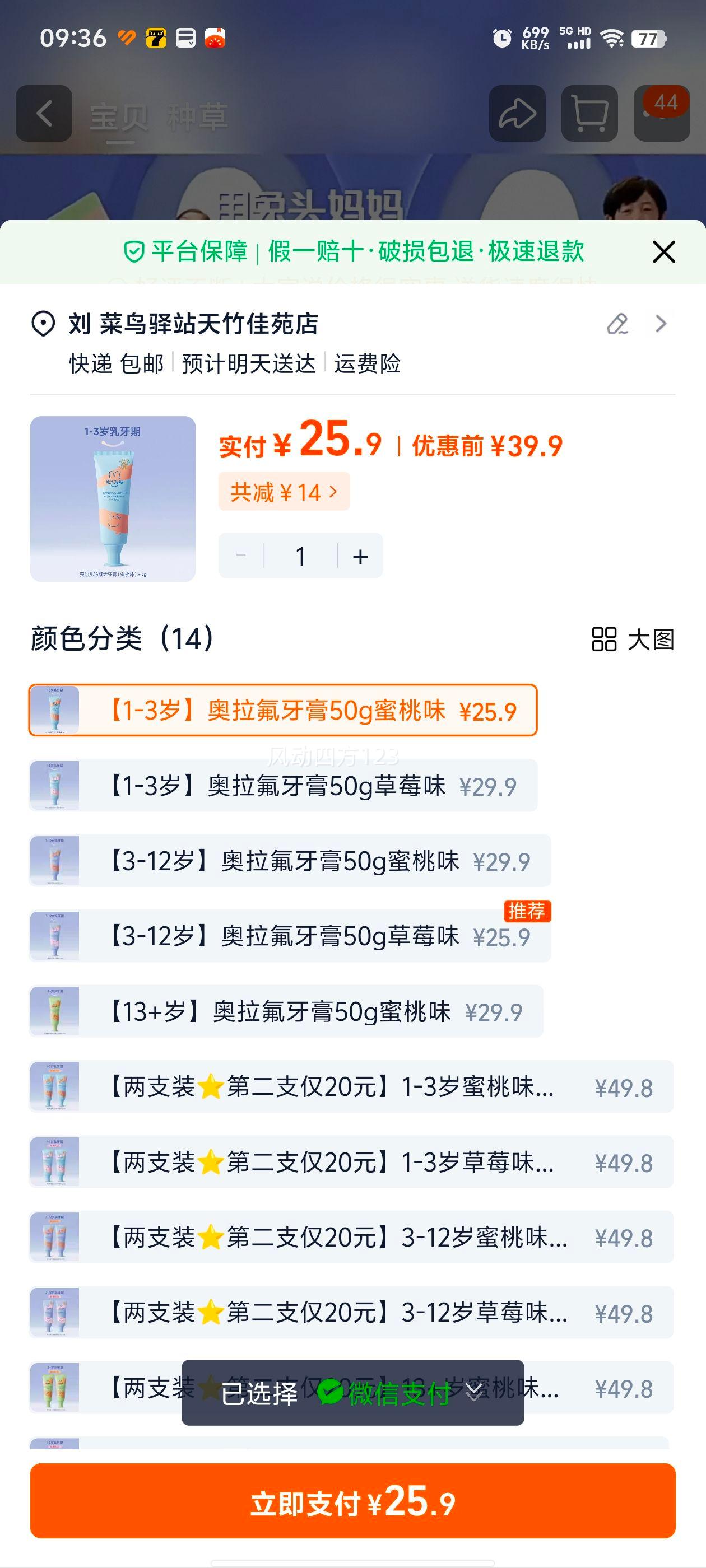Close the SKU selection sheet
This screenshot has width=706, height=1568.
664,251
